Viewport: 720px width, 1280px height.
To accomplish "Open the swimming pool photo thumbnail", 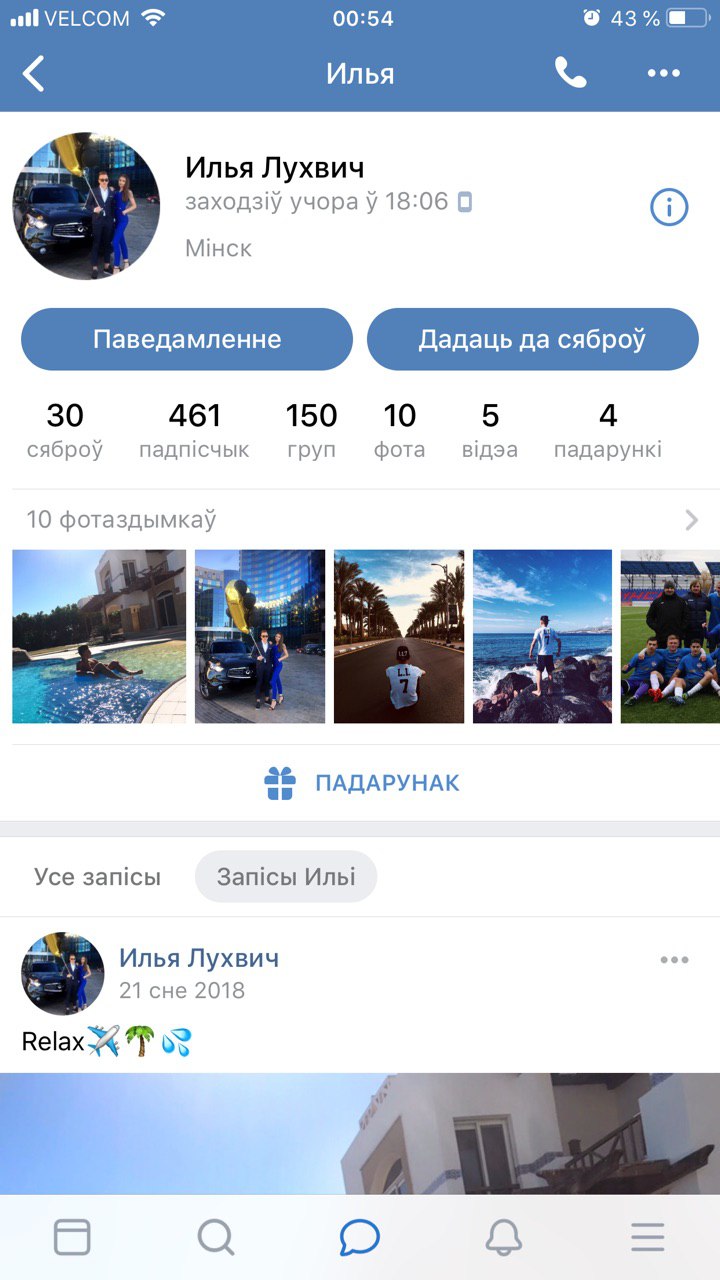I will 99,636.
